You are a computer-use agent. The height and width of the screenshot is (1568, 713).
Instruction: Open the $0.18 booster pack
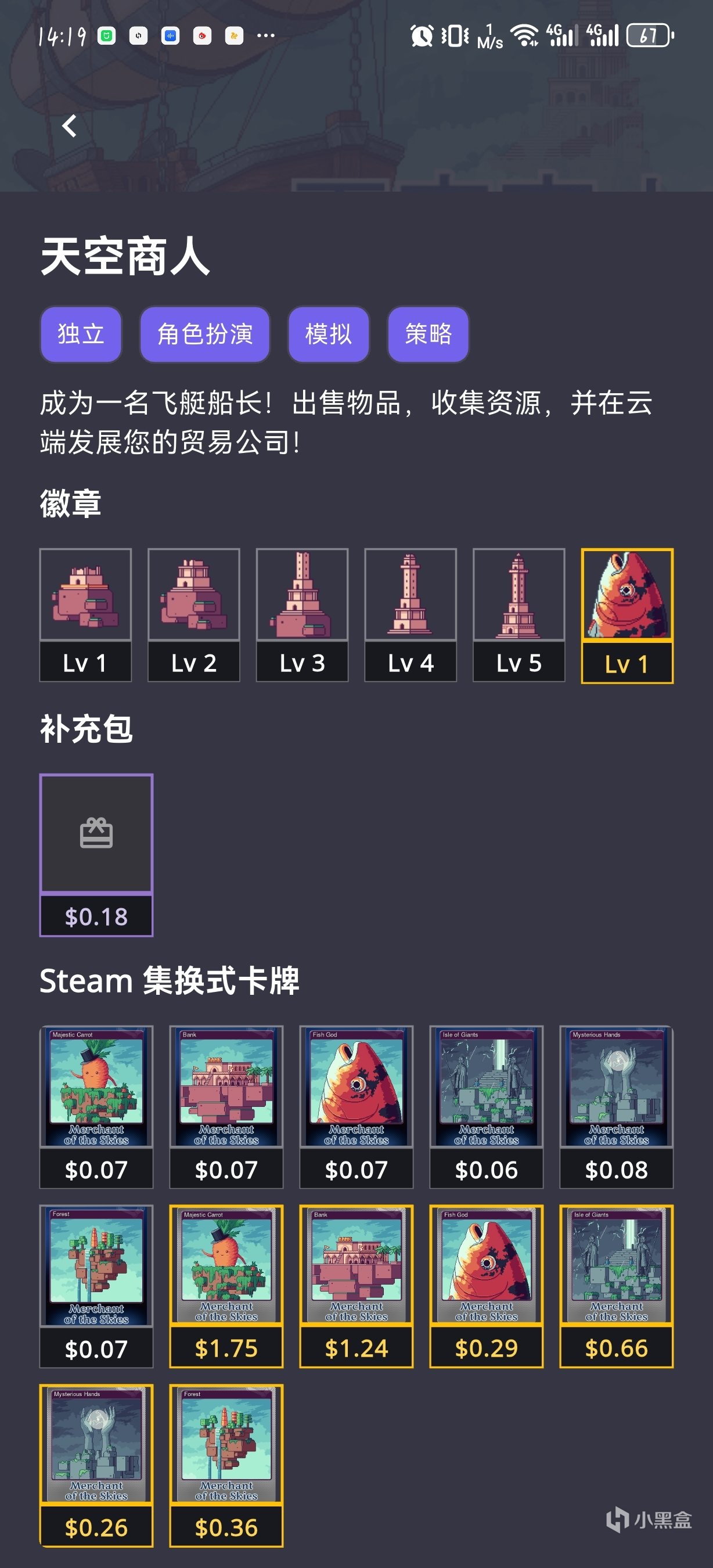tap(96, 855)
